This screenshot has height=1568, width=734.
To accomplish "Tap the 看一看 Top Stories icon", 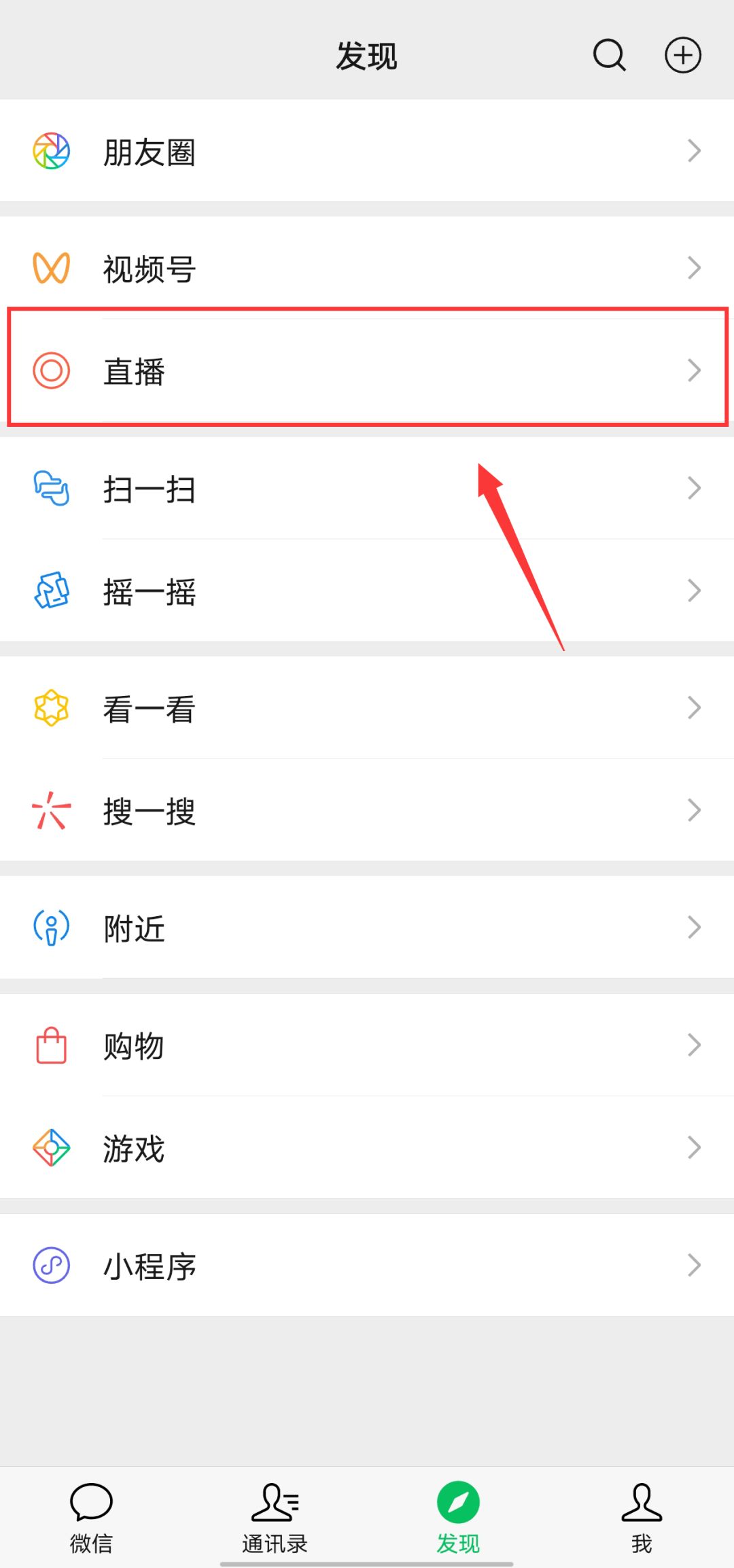I will tap(51, 708).
